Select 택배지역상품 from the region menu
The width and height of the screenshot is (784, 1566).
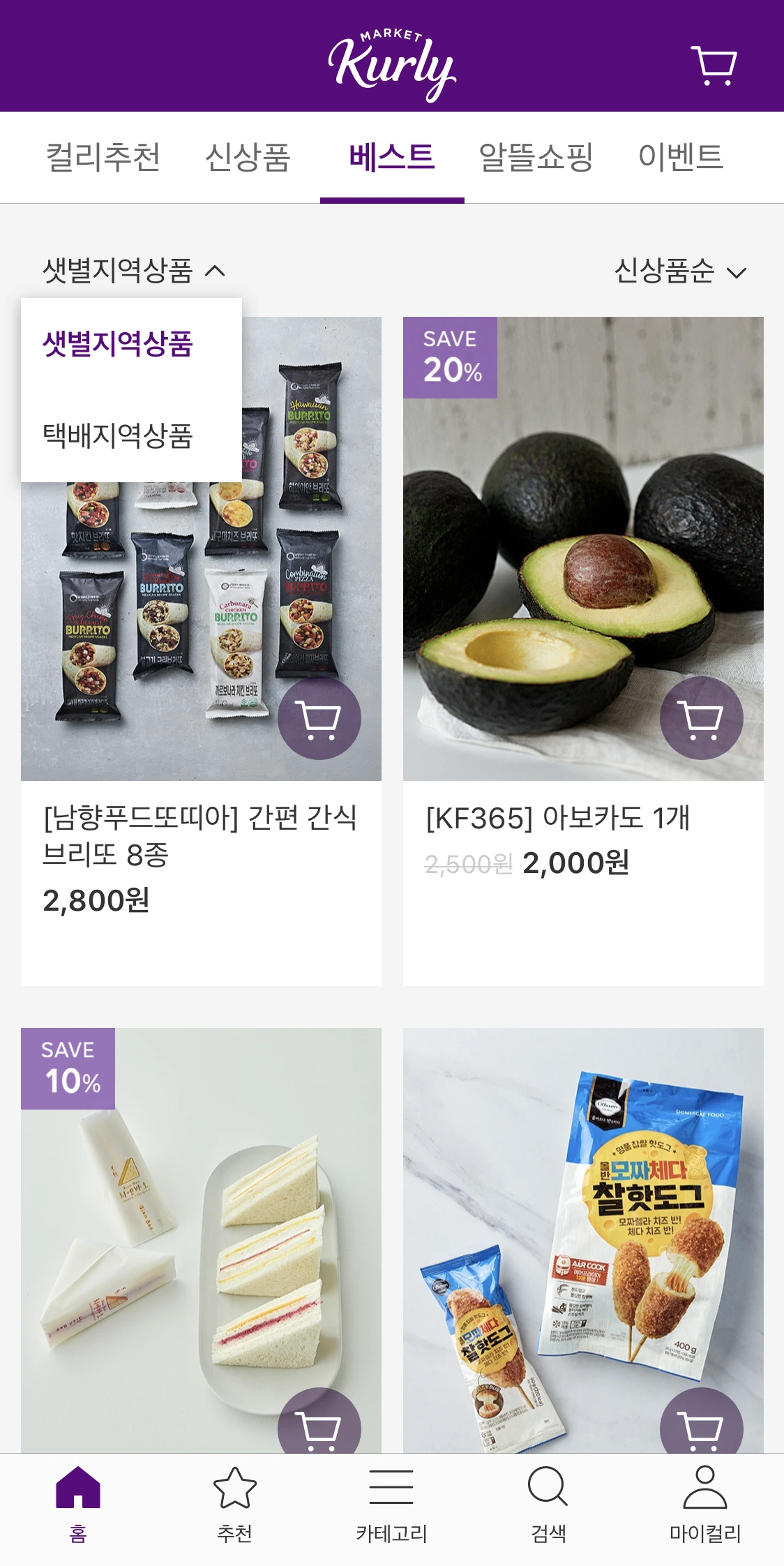117,435
